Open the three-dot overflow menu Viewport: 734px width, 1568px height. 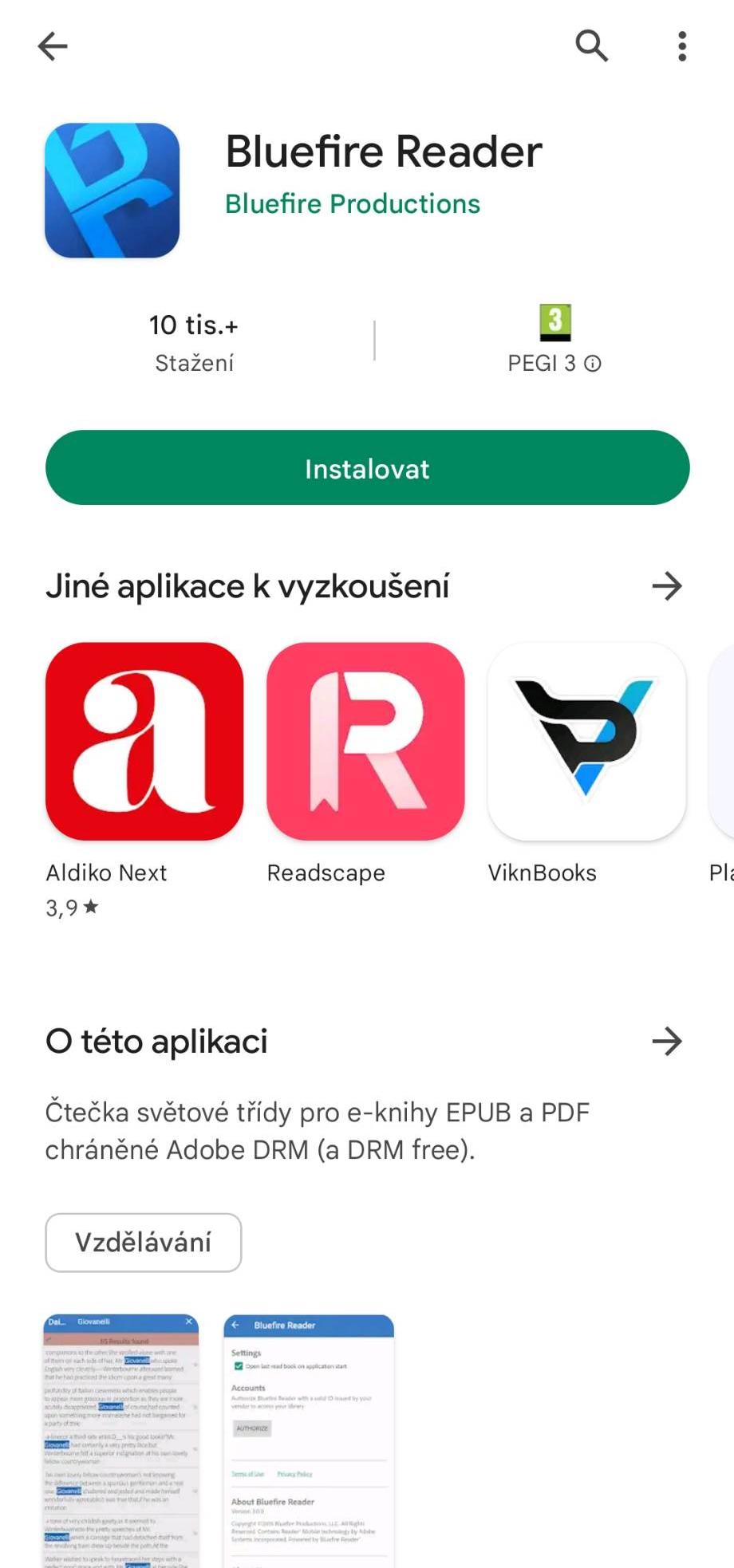[x=682, y=46]
